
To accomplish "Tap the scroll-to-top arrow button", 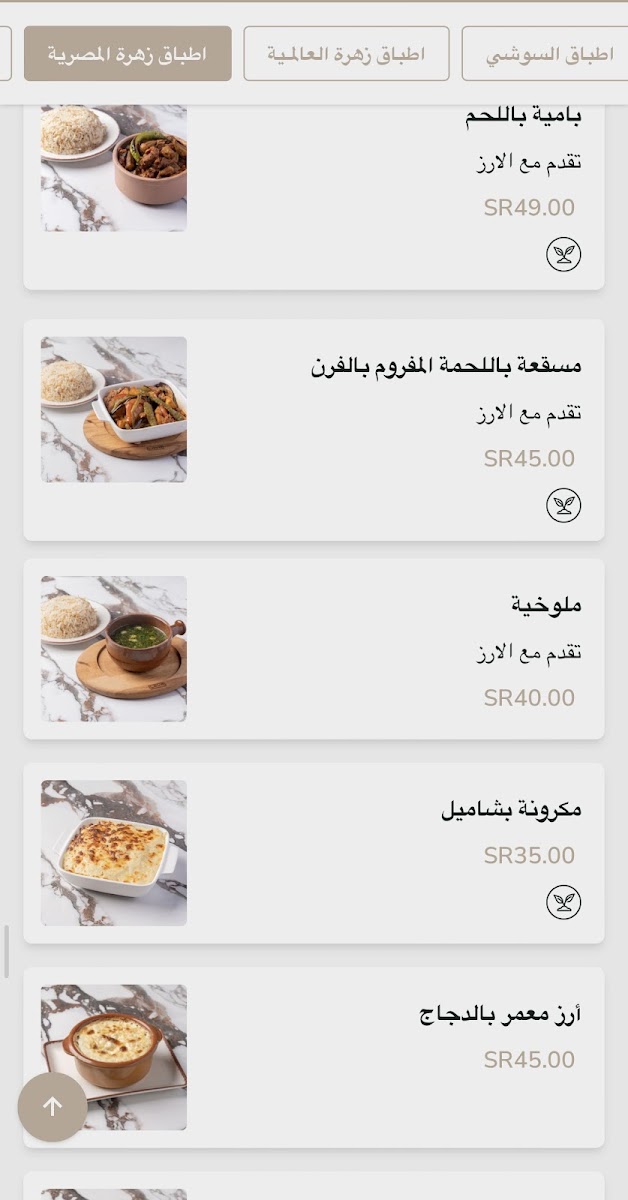I will [52, 1106].
